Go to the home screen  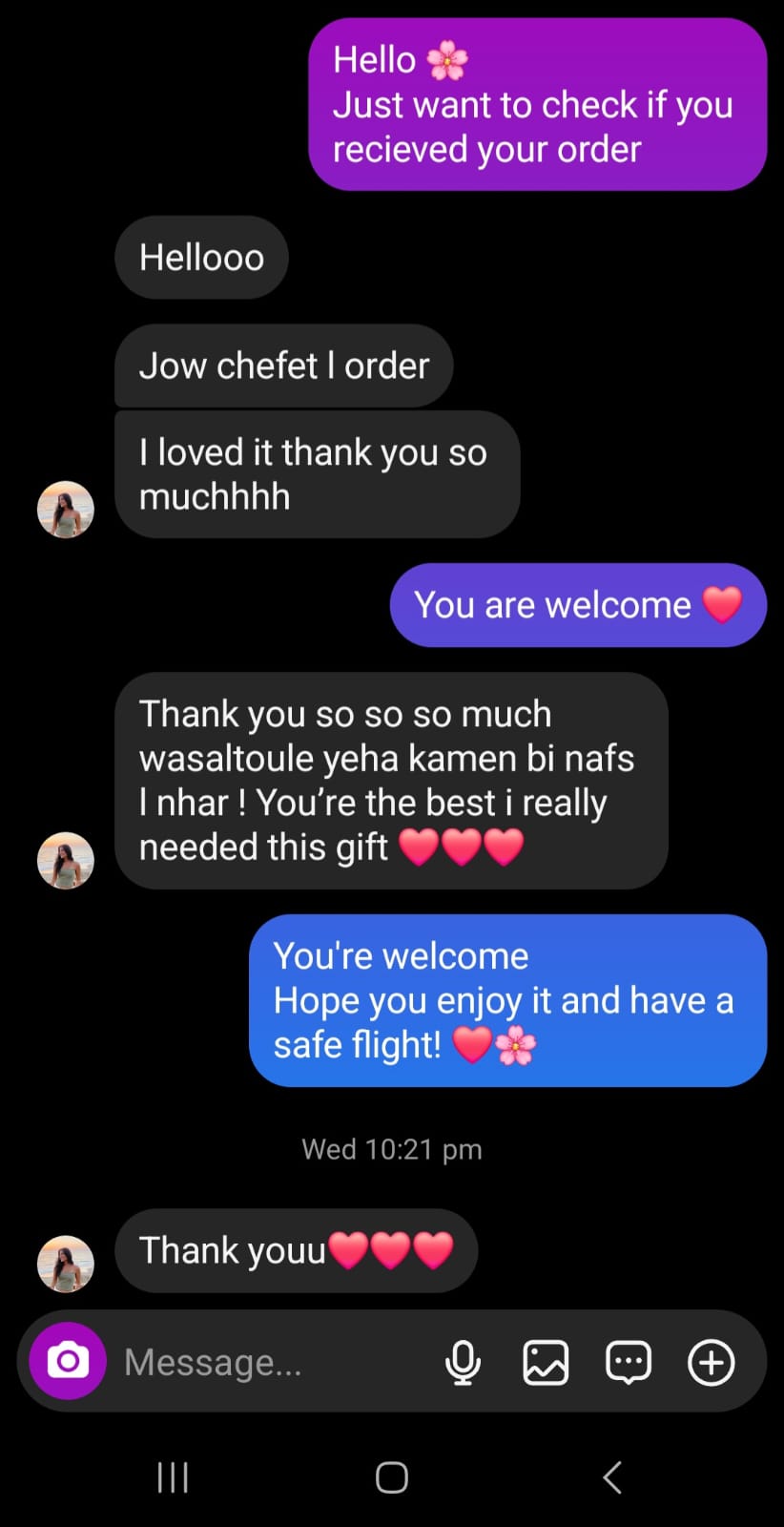click(x=392, y=1477)
